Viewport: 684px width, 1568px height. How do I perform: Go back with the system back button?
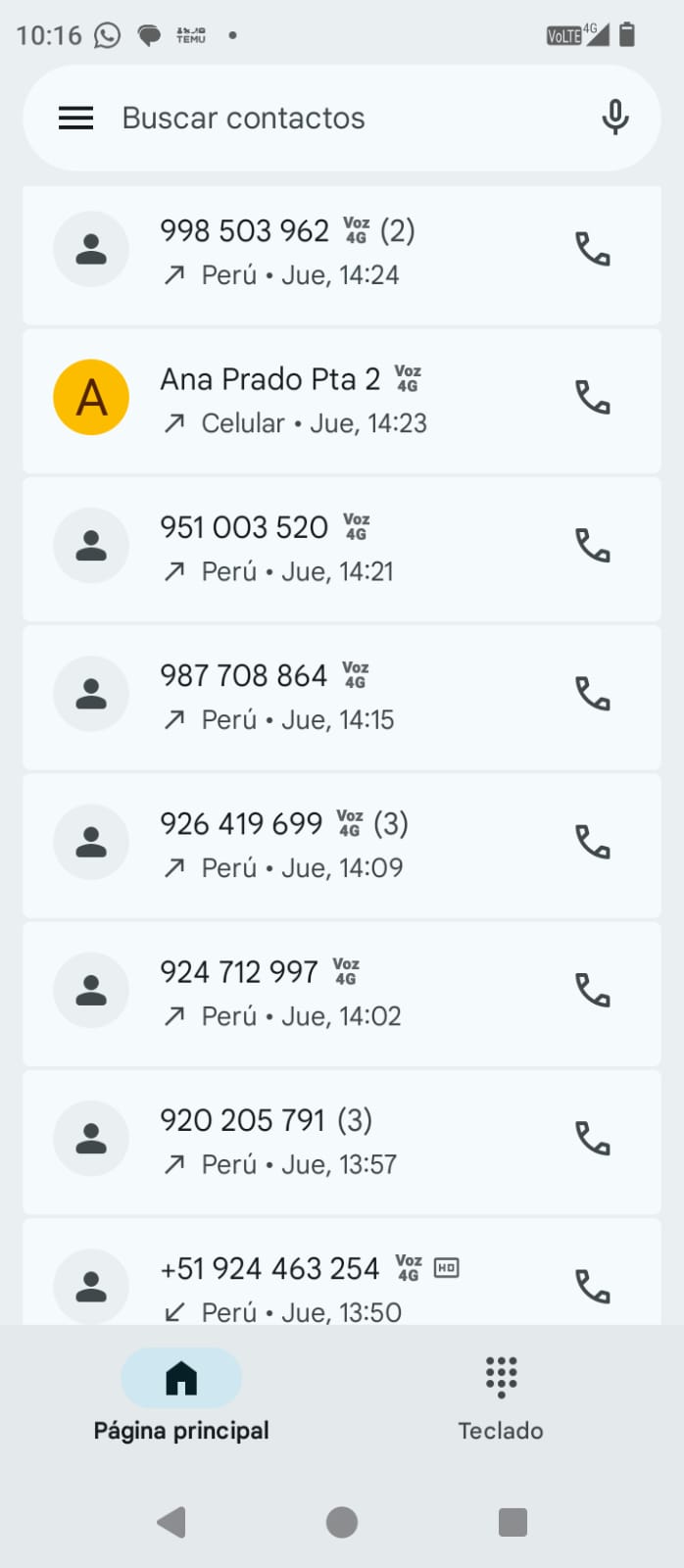click(x=172, y=1522)
